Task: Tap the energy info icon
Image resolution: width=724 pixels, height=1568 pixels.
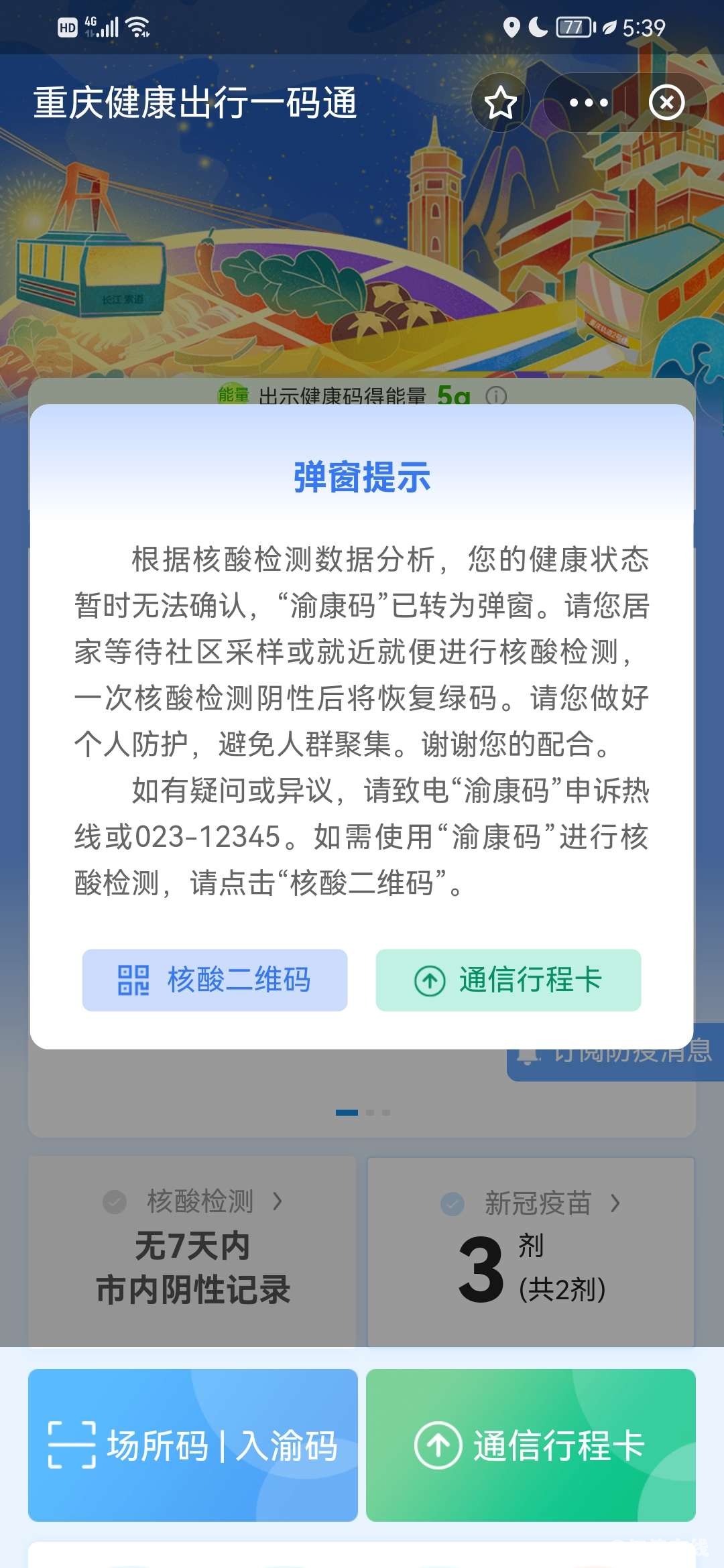Action: tap(496, 396)
